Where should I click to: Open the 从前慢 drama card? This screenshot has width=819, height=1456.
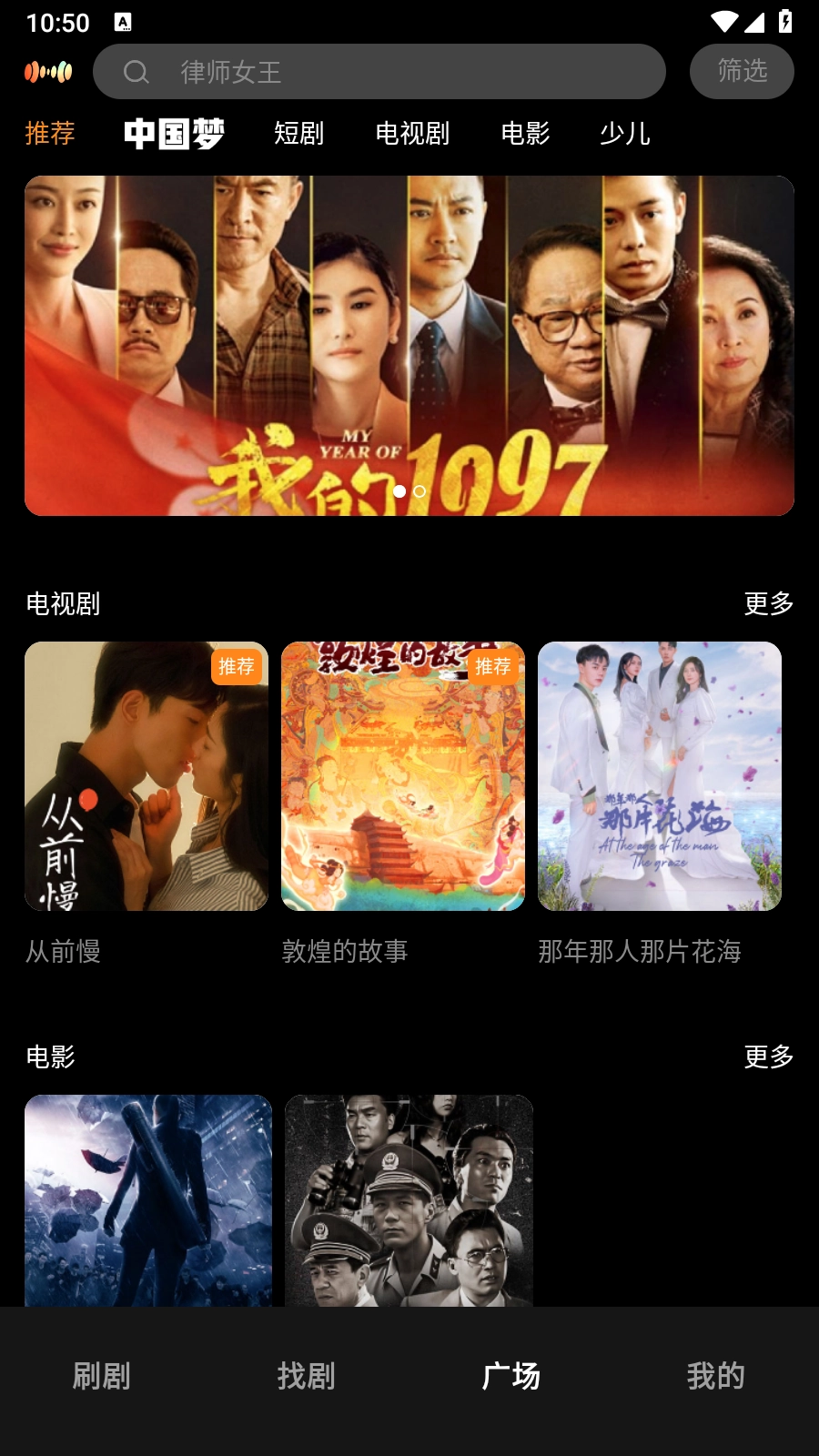click(147, 776)
